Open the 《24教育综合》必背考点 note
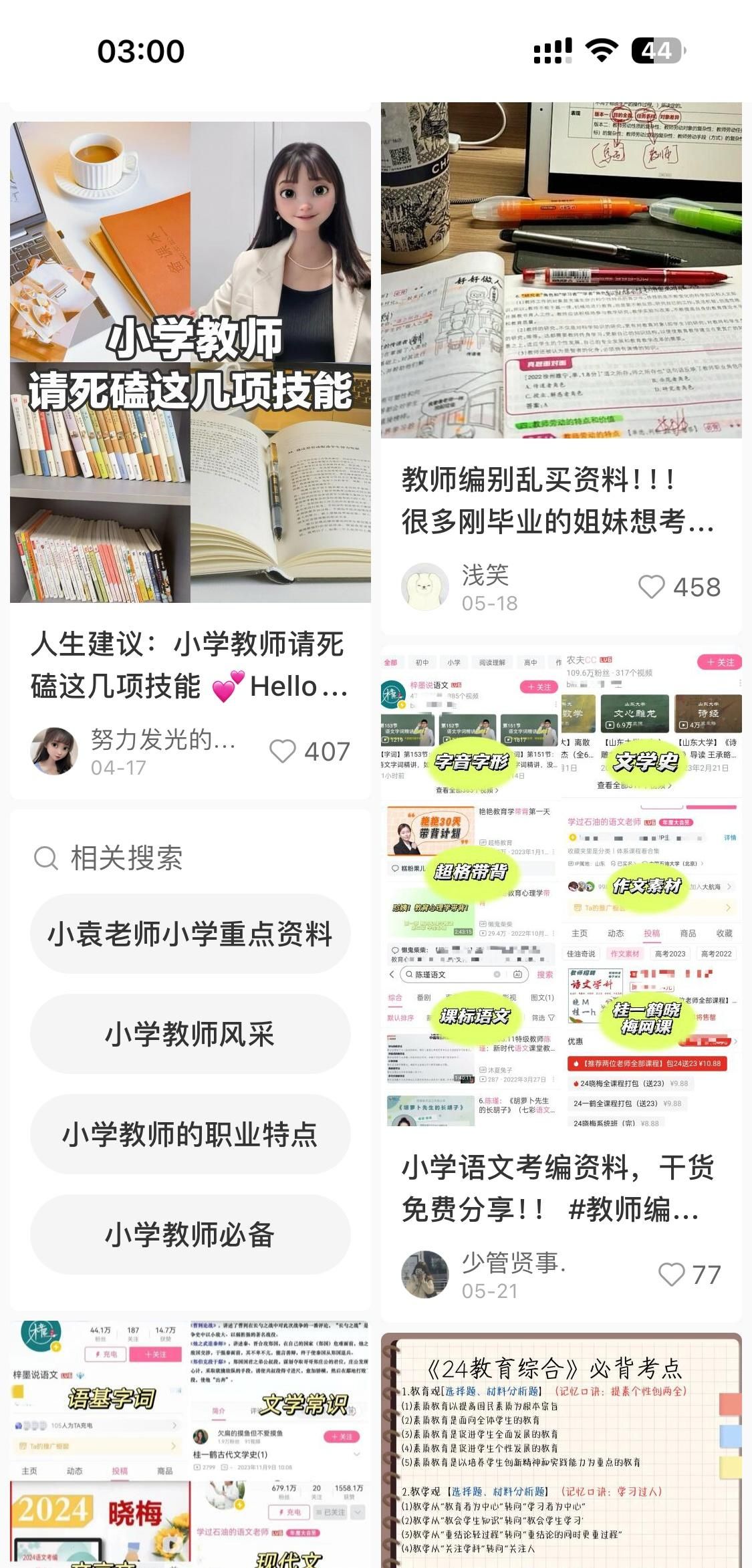Screen dimensions: 752x1568 click(x=561, y=1450)
